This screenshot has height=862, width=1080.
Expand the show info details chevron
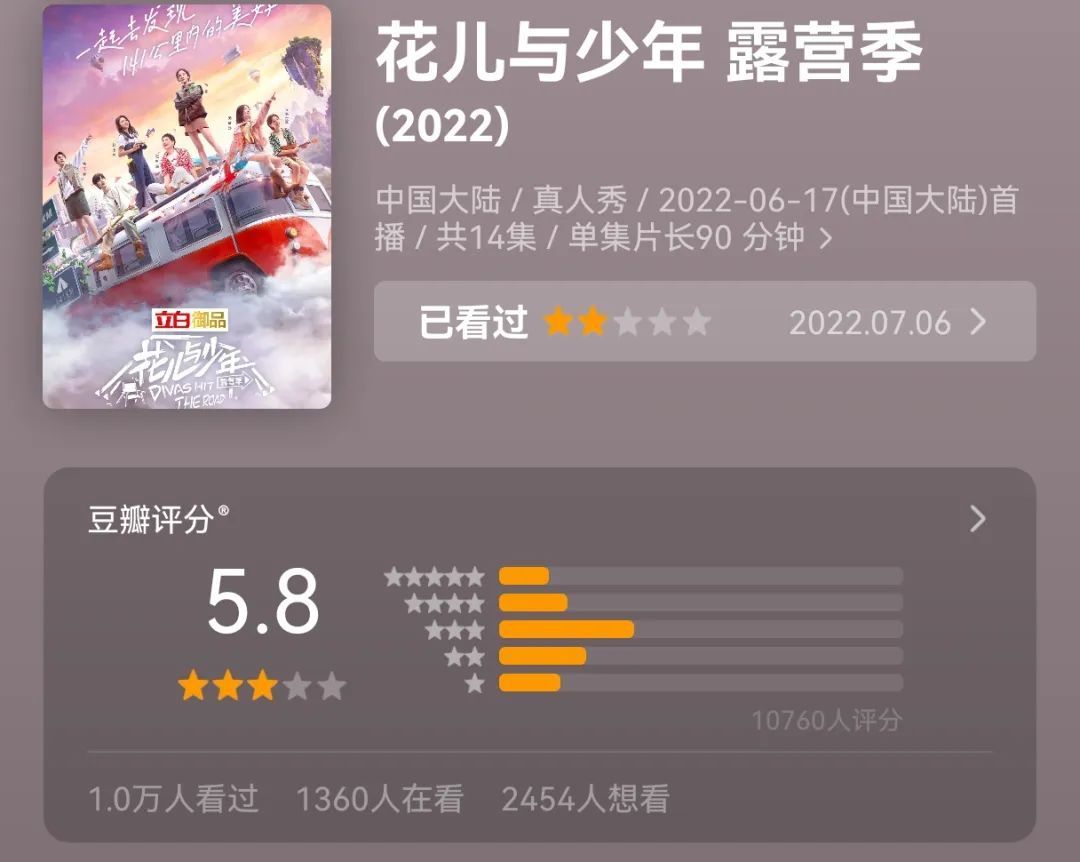point(825,239)
